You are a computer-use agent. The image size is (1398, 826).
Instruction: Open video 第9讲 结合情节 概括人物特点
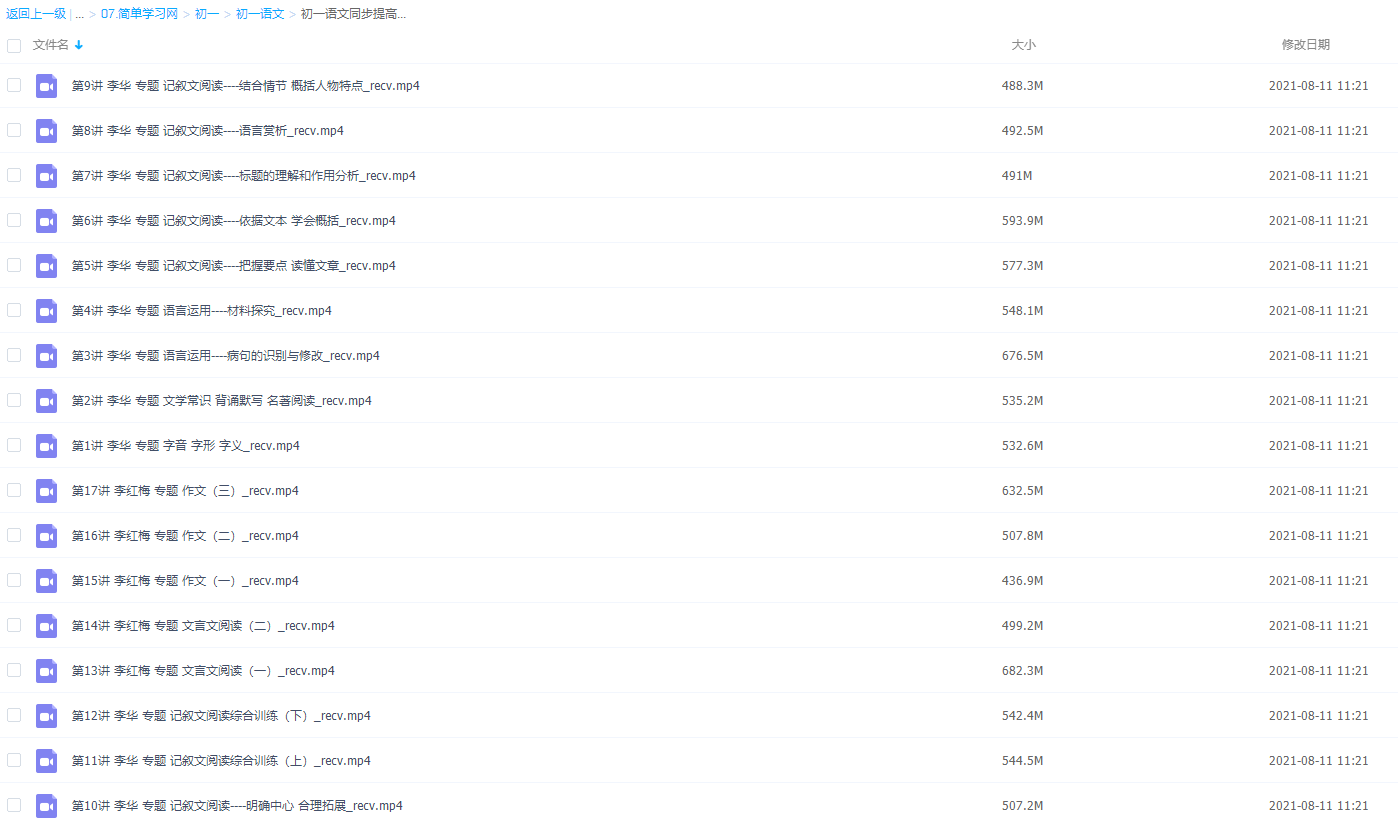245,86
